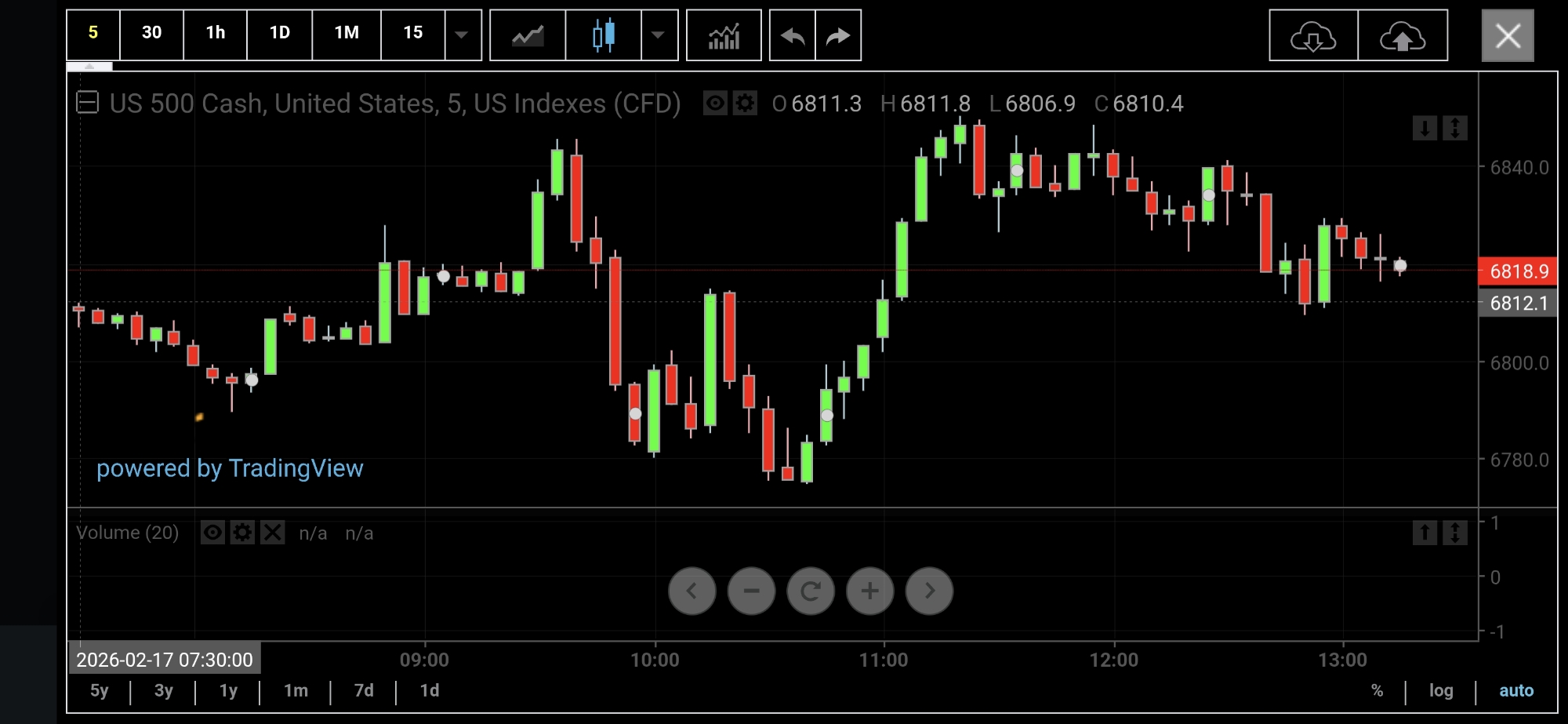Image resolution: width=1568 pixels, height=724 pixels.
Task: Undo the last chart change
Action: 793,35
